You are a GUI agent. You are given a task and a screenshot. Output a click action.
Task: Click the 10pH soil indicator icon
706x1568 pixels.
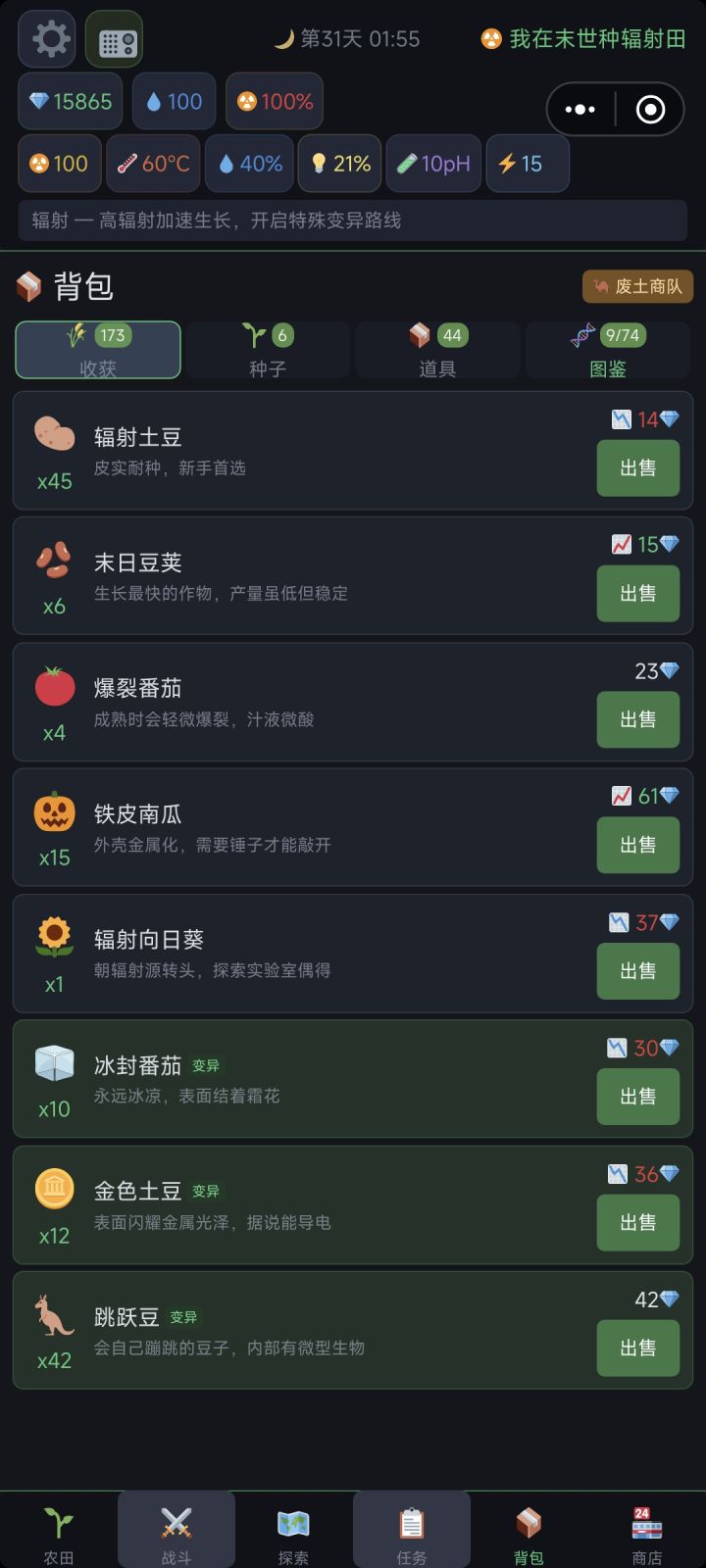(x=433, y=164)
